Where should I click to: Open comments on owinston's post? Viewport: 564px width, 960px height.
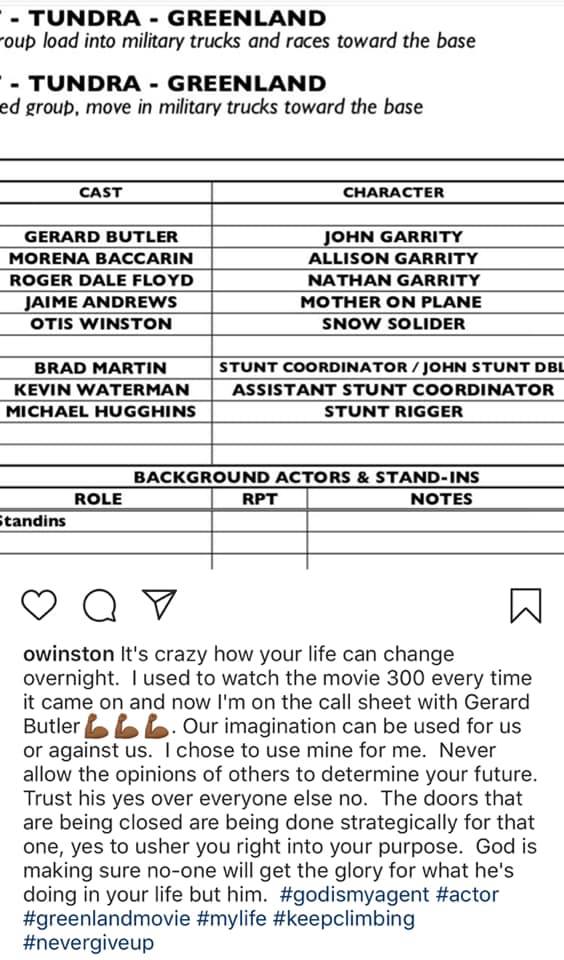[100, 605]
